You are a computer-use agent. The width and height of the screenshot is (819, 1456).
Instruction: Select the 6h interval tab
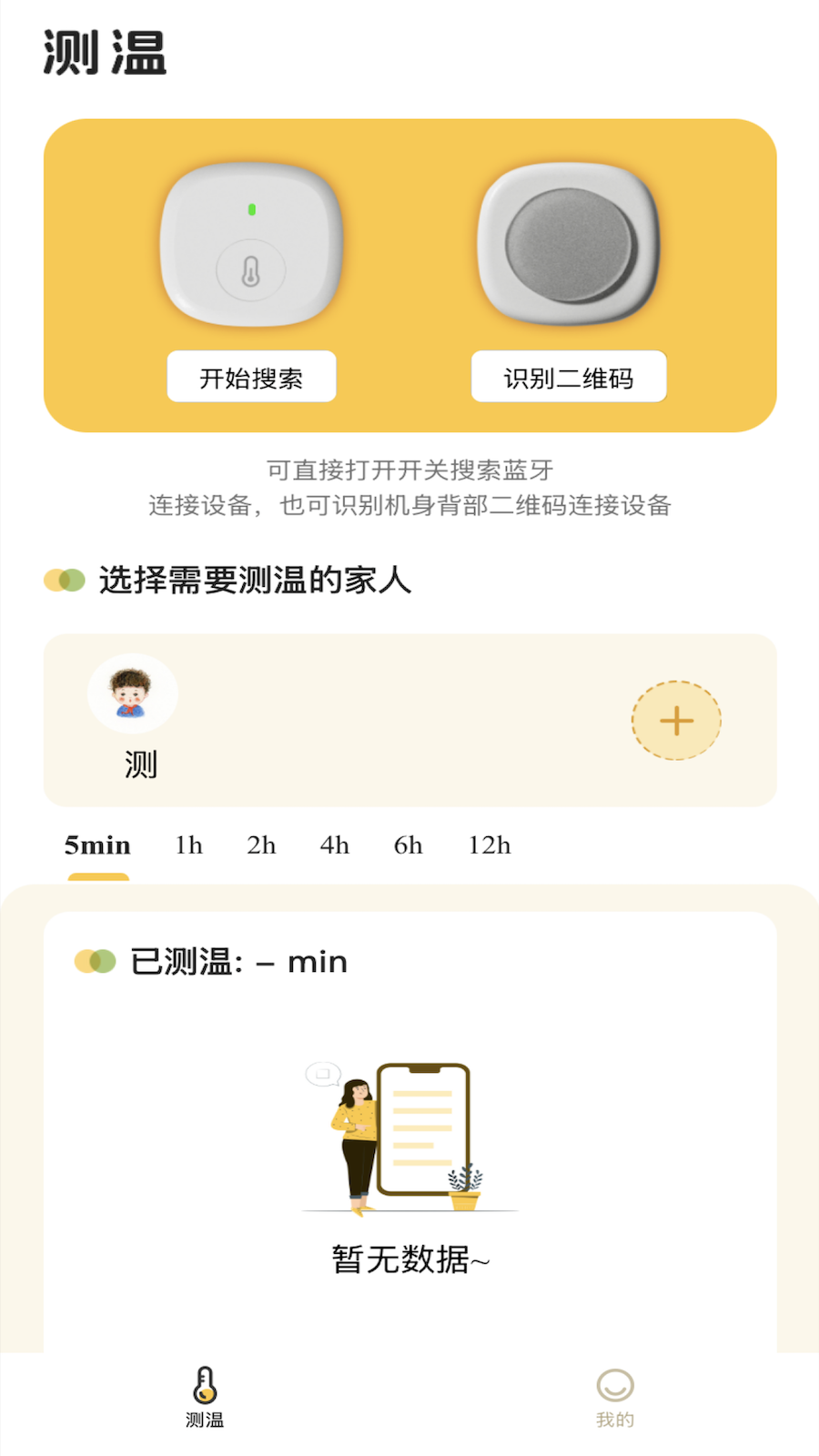click(x=407, y=845)
